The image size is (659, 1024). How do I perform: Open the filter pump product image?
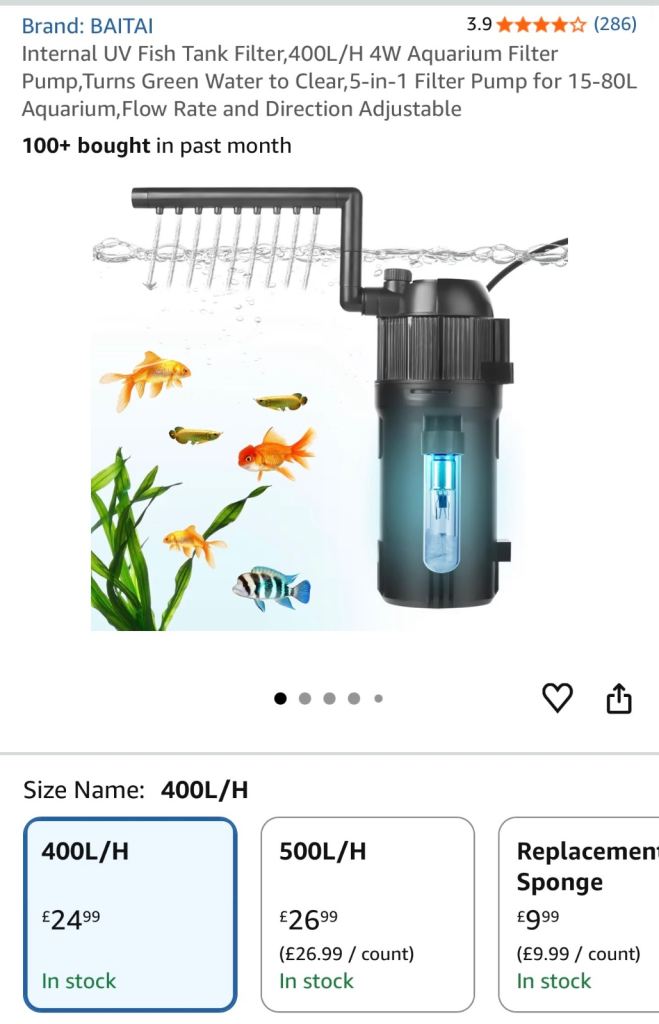[x=329, y=408]
